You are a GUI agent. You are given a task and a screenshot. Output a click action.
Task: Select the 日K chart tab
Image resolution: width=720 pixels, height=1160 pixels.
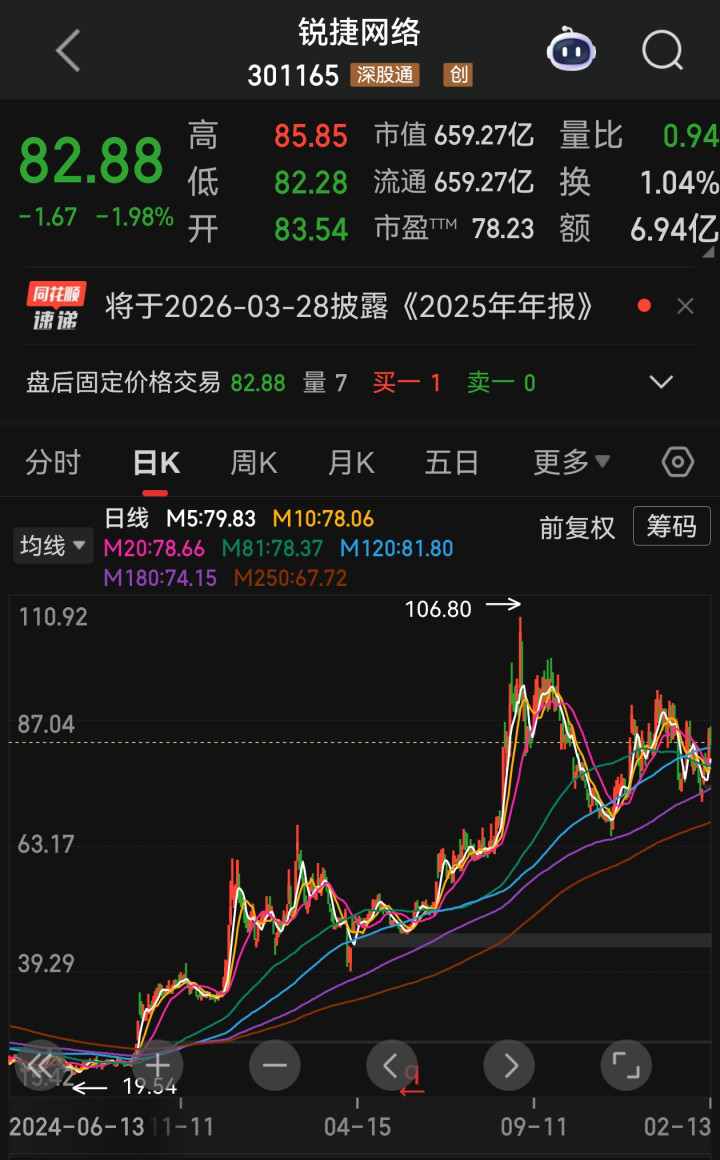(156, 462)
